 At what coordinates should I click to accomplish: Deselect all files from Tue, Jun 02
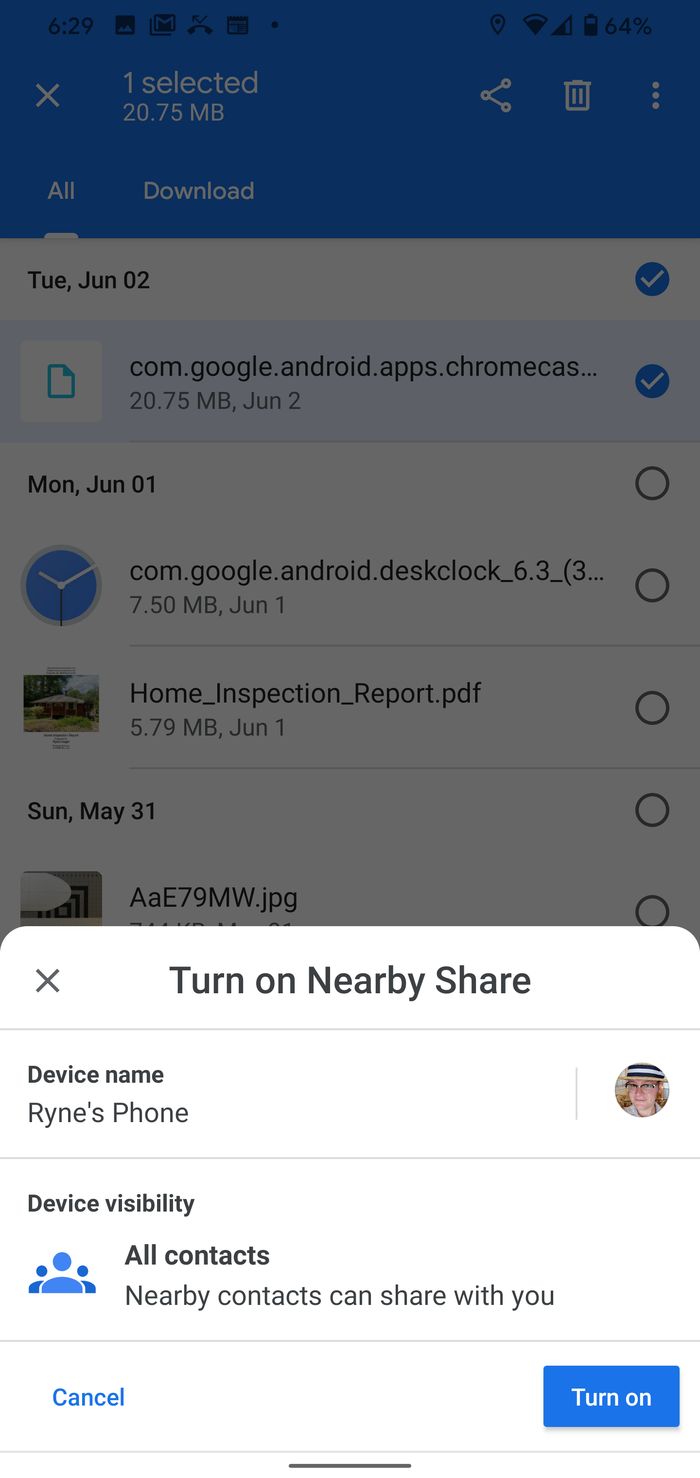pyautogui.click(x=652, y=280)
